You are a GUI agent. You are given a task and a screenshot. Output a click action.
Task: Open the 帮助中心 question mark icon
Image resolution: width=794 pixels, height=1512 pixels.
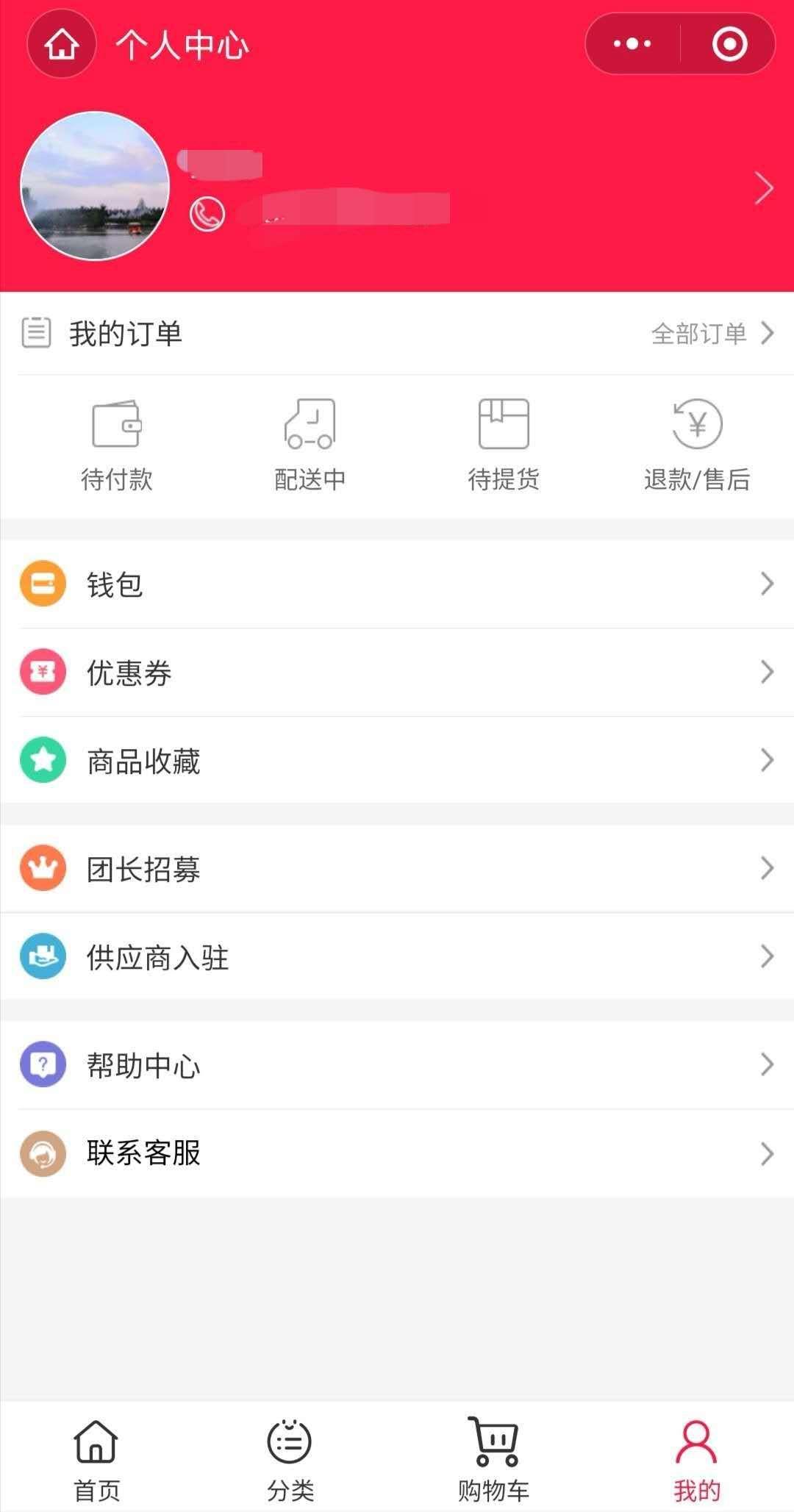43,1064
